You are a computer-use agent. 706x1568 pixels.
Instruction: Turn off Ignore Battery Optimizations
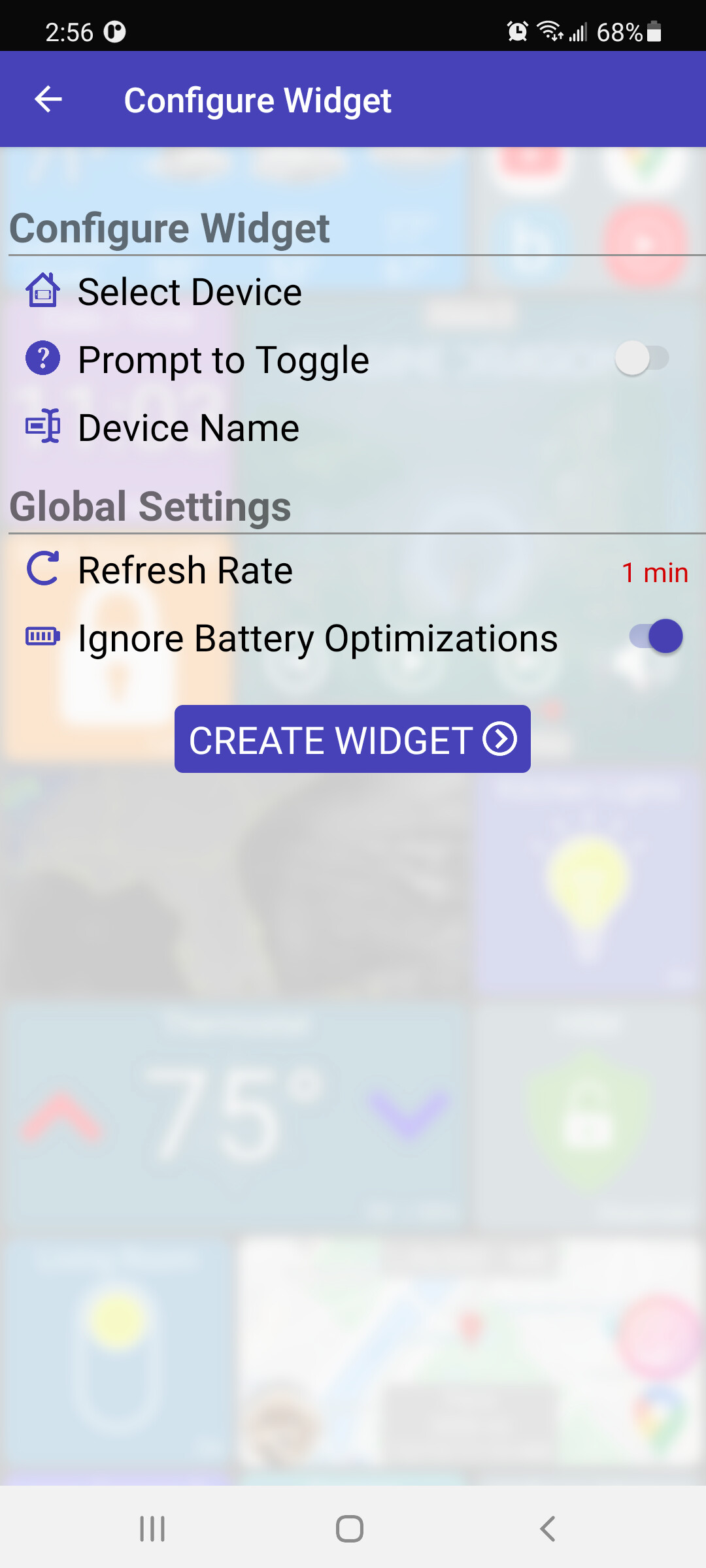click(x=656, y=636)
